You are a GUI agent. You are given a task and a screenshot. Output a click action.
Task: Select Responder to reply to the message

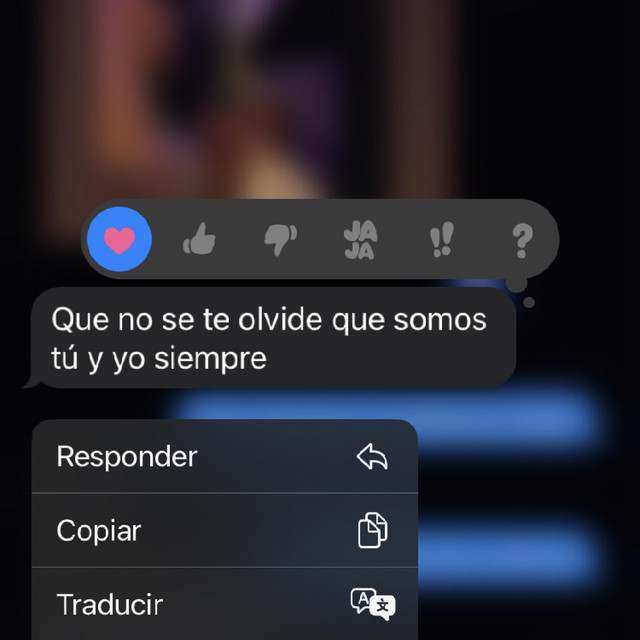pos(225,457)
